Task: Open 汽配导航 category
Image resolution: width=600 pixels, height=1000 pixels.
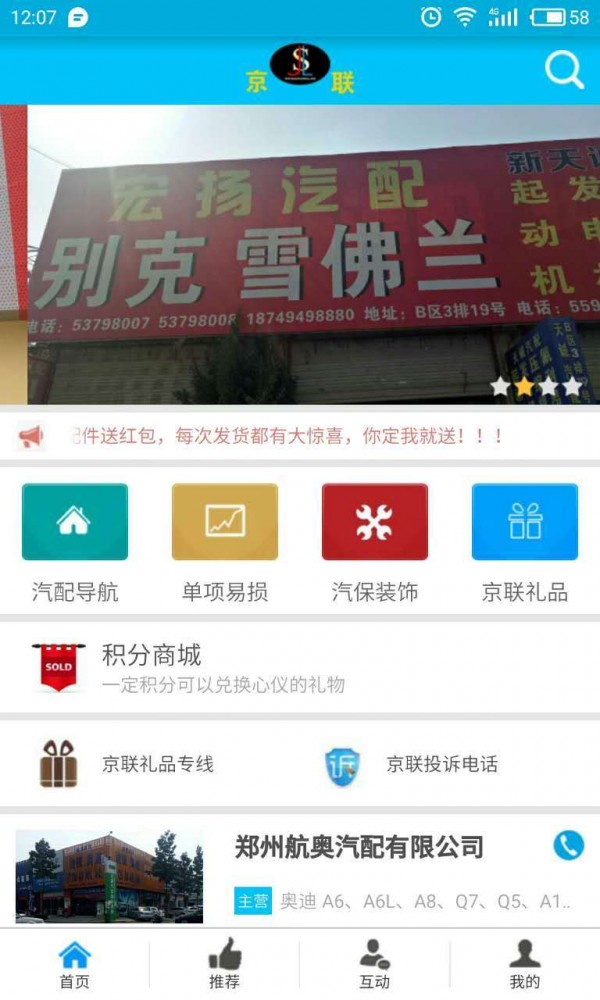Action: tap(75, 541)
